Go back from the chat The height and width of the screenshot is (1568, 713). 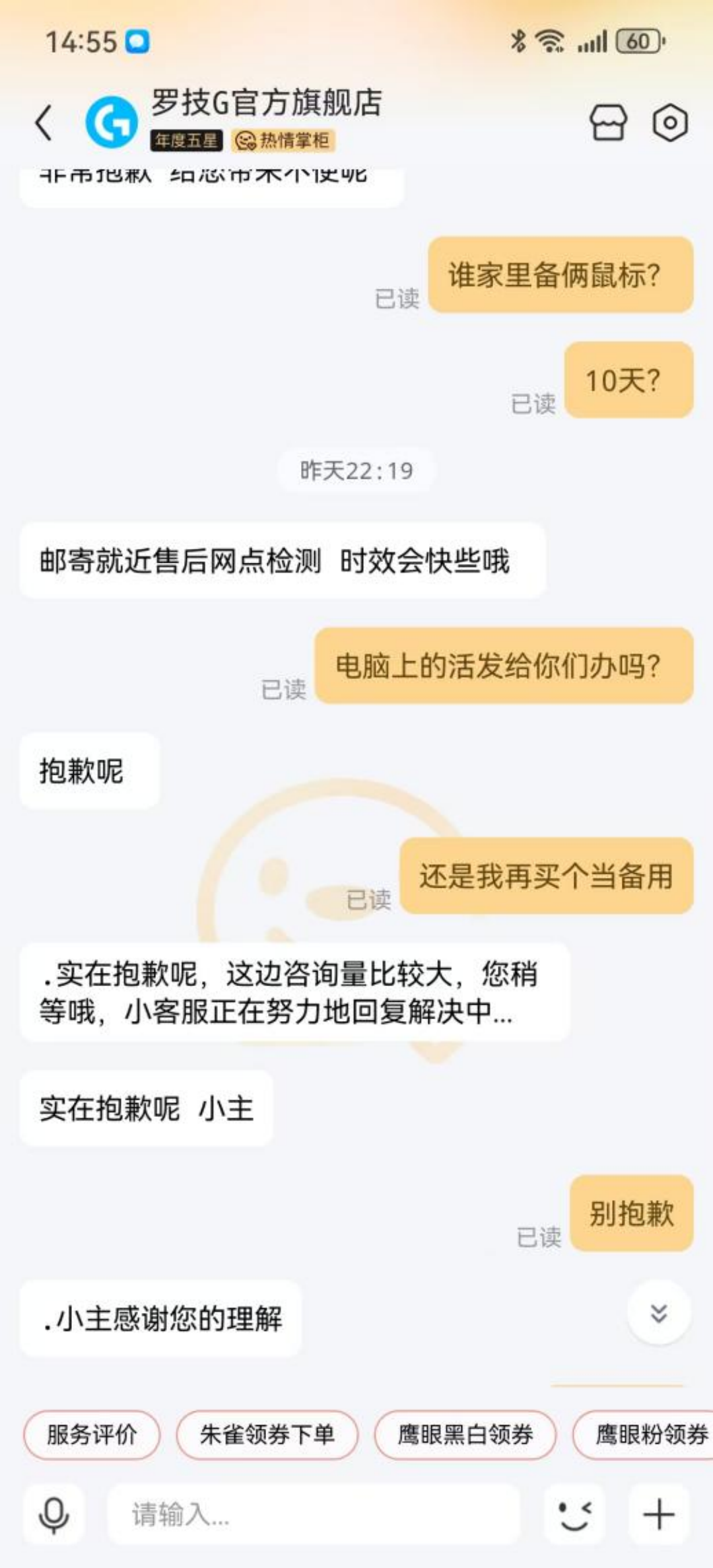tap(44, 123)
